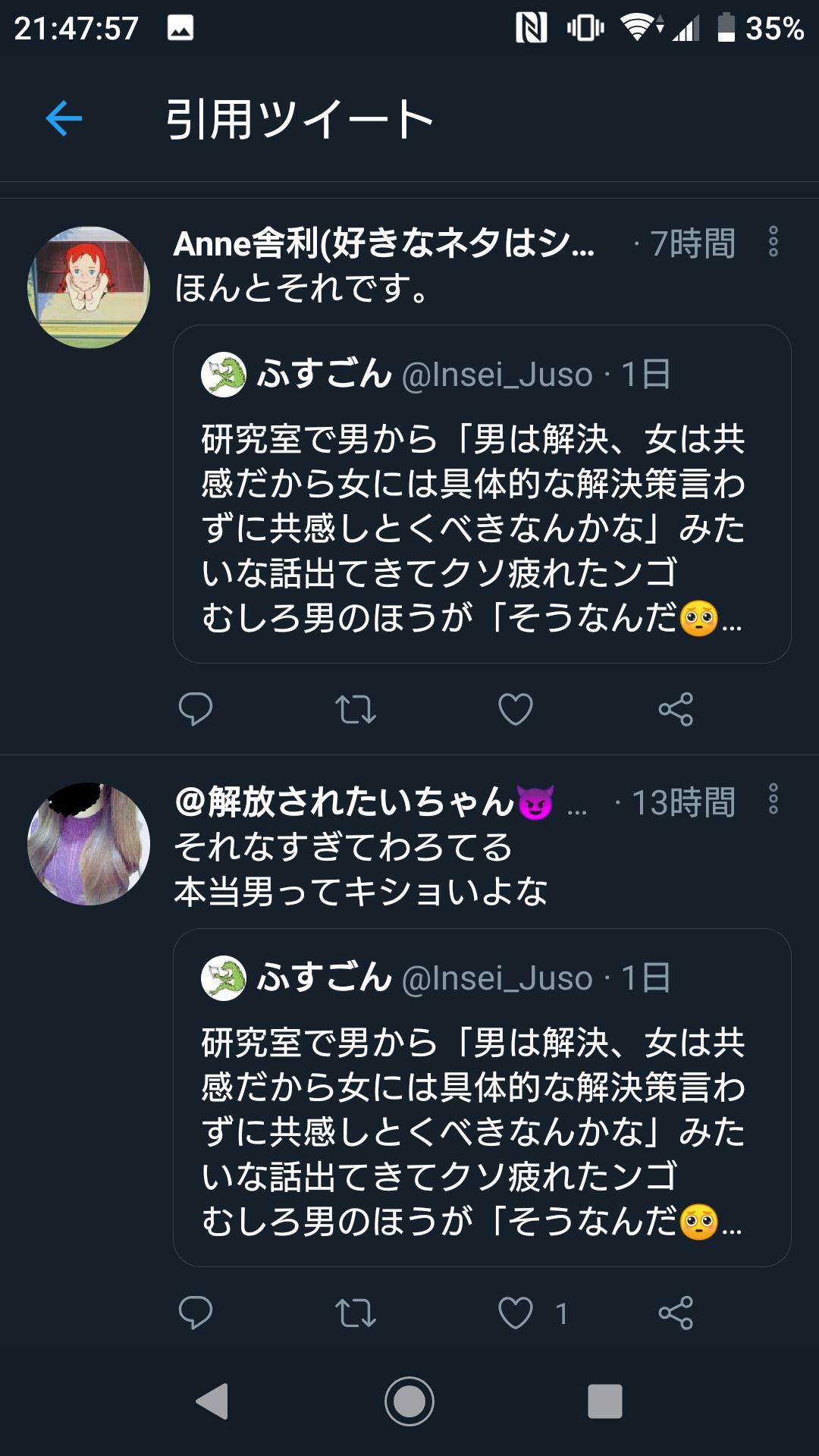Tap ふすごん's dragon profile icon
This screenshot has width=819, height=1456.
pos(221,375)
